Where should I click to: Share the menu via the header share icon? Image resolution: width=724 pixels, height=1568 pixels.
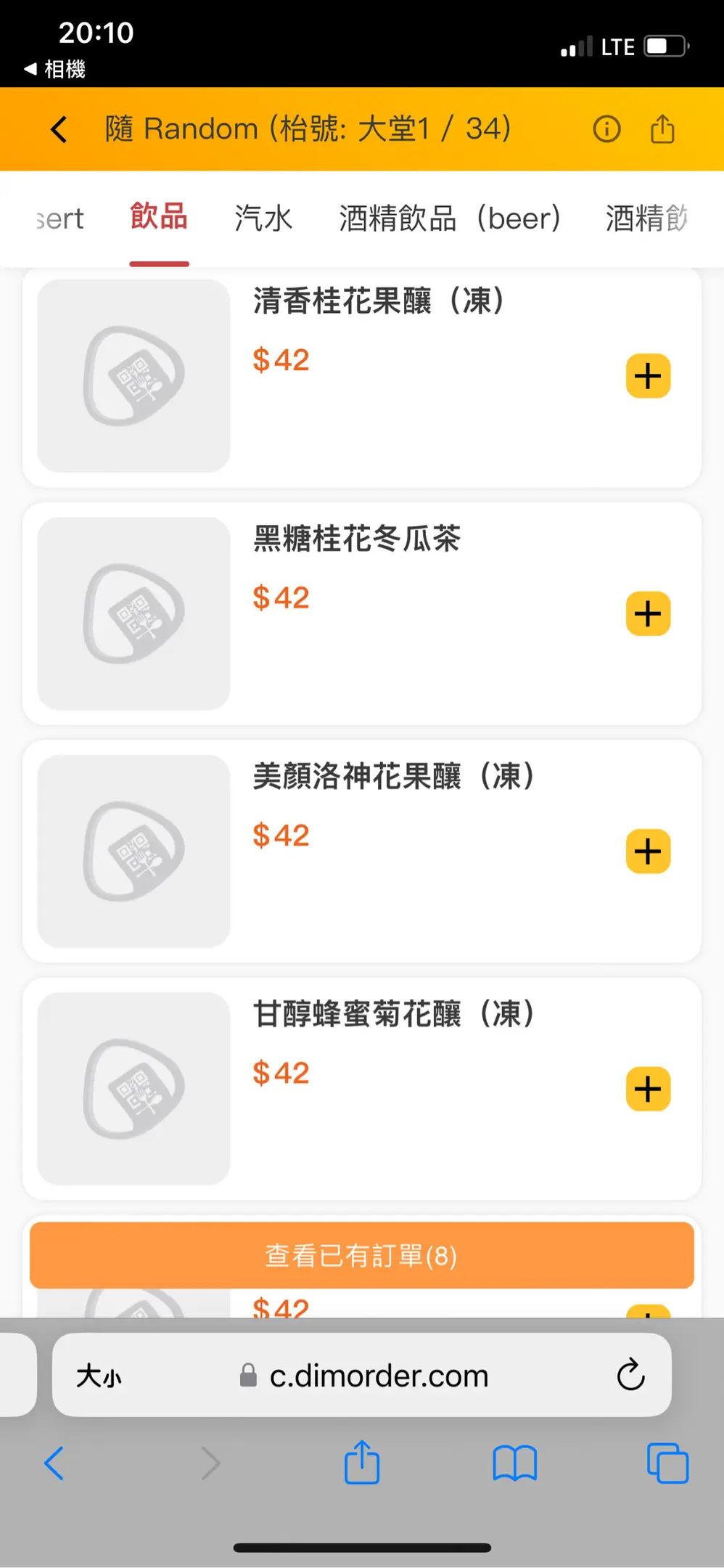(x=662, y=129)
